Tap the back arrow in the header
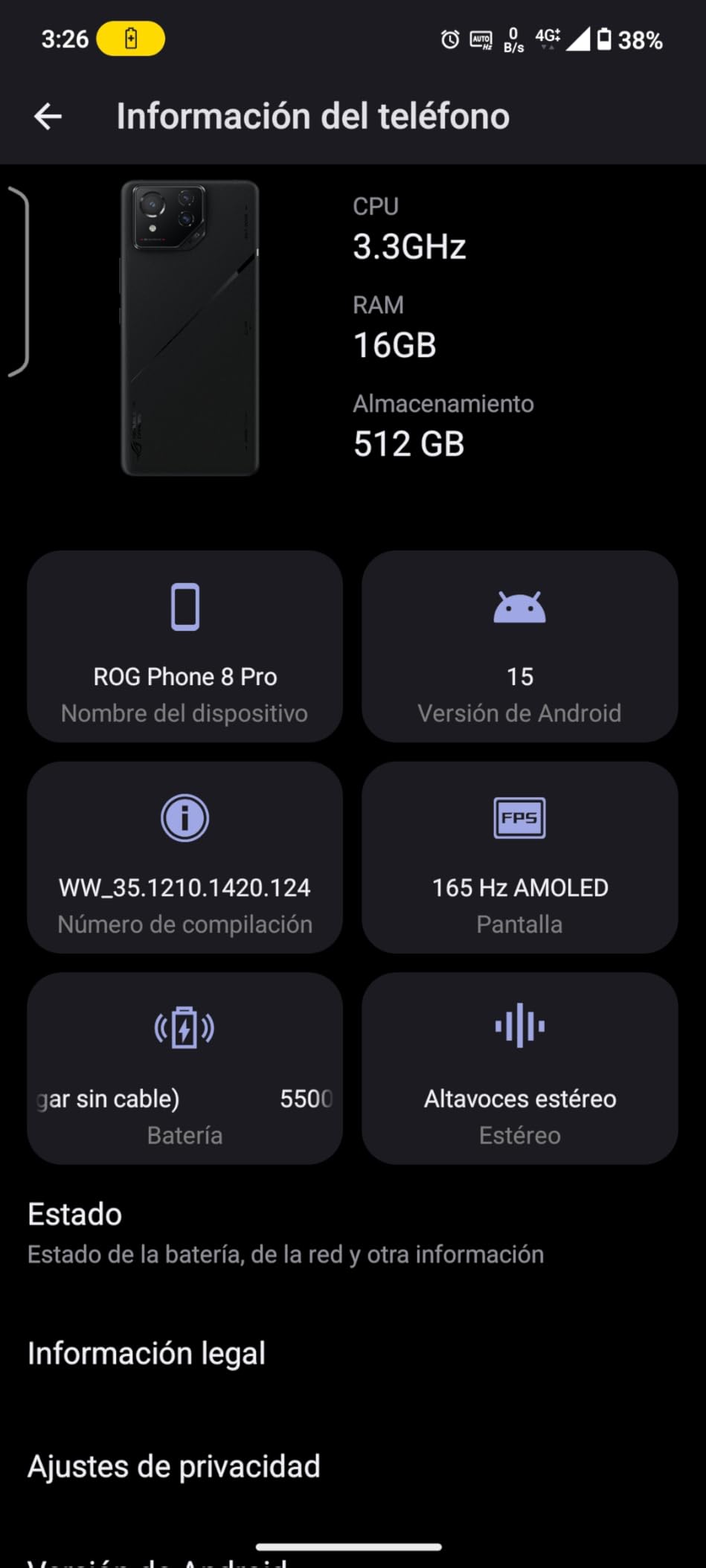 (46, 116)
